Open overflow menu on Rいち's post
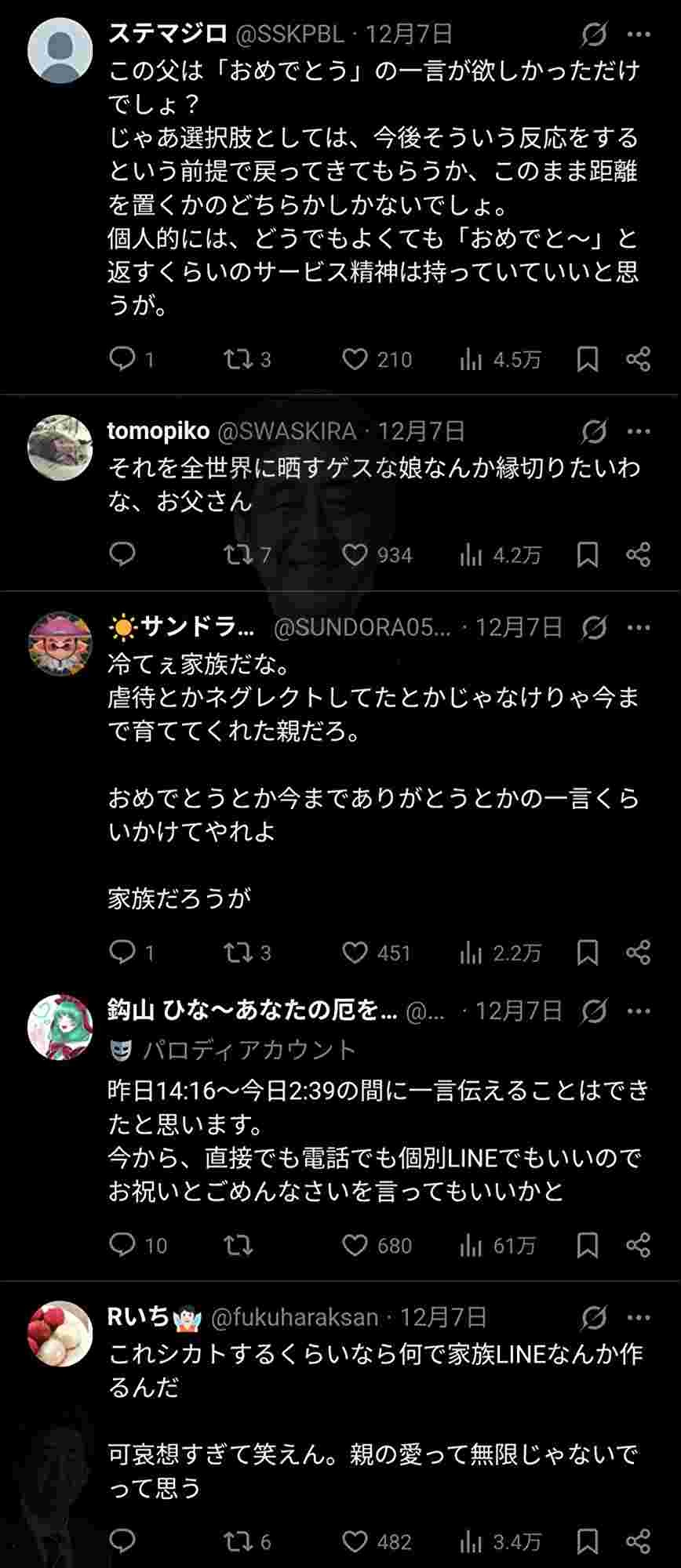The image size is (681, 1568). tap(639, 1317)
